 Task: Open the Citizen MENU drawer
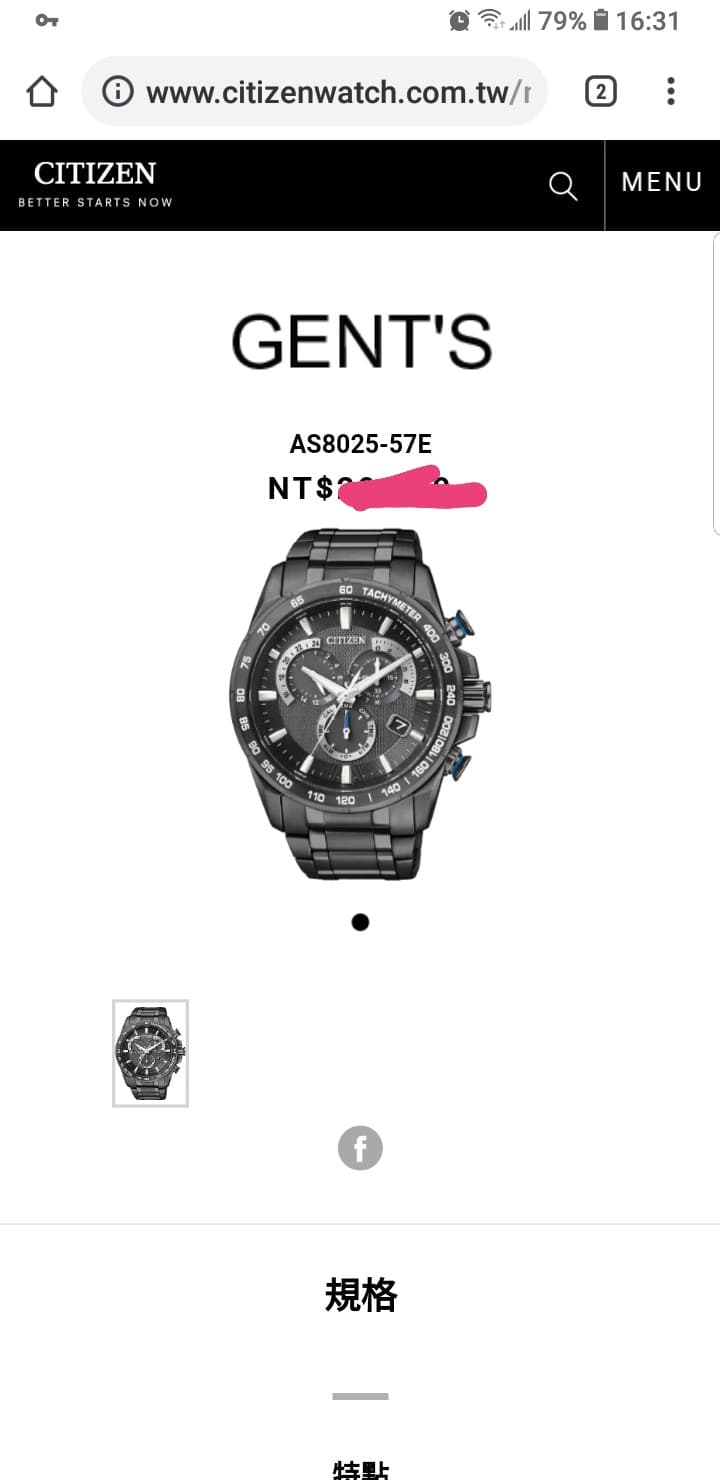tap(662, 183)
